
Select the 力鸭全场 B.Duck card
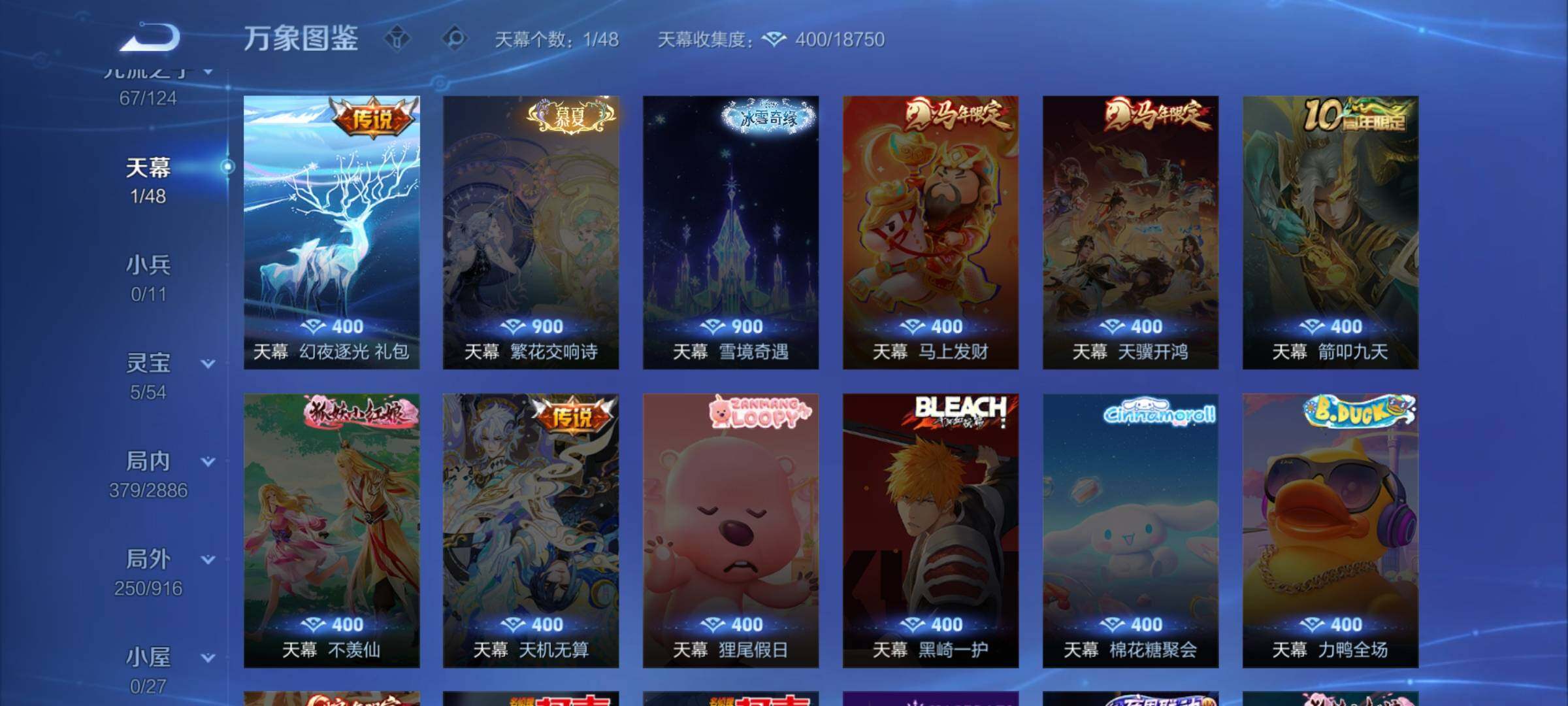[x=1330, y=529]
